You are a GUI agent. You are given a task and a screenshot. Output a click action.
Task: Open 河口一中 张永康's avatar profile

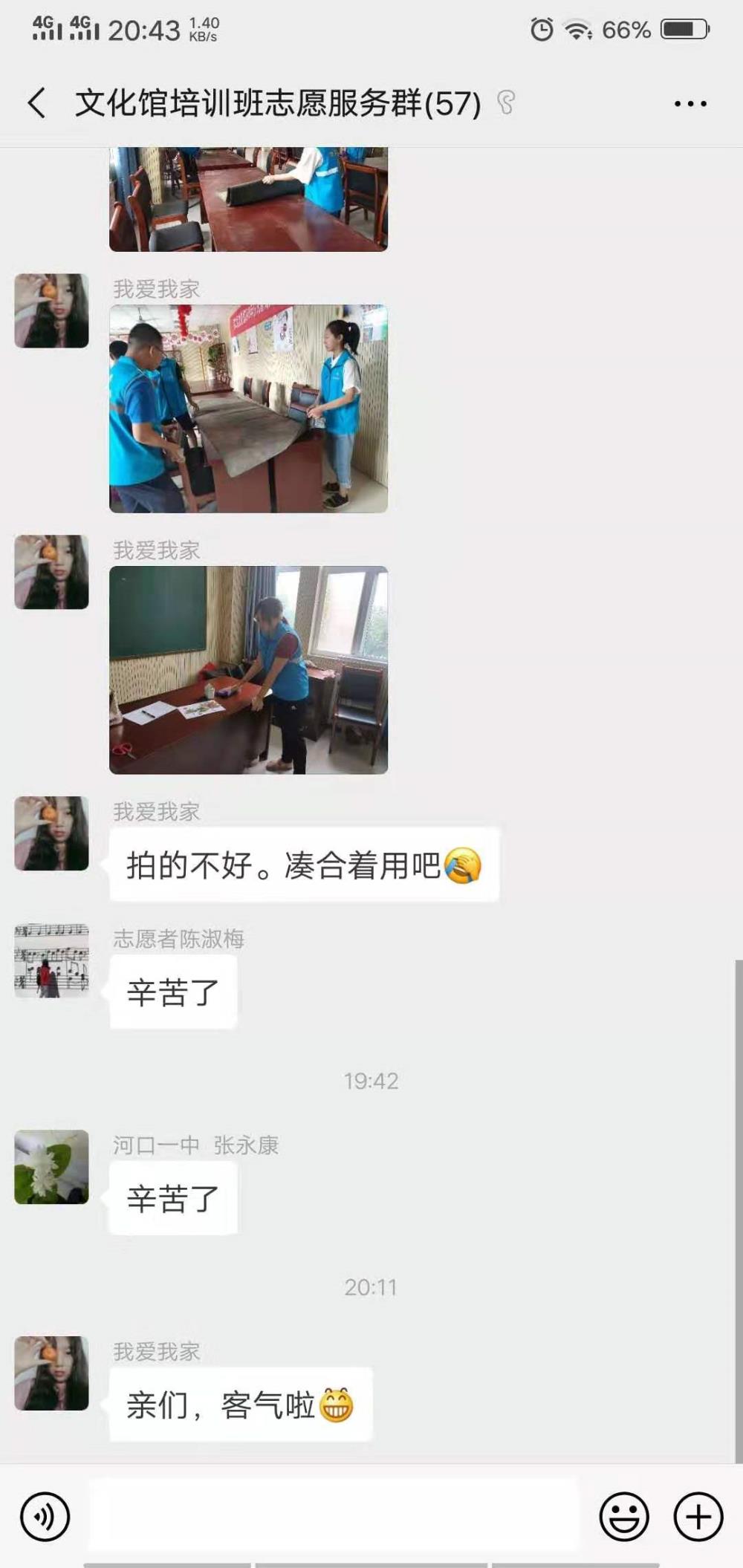[52, 1167]
